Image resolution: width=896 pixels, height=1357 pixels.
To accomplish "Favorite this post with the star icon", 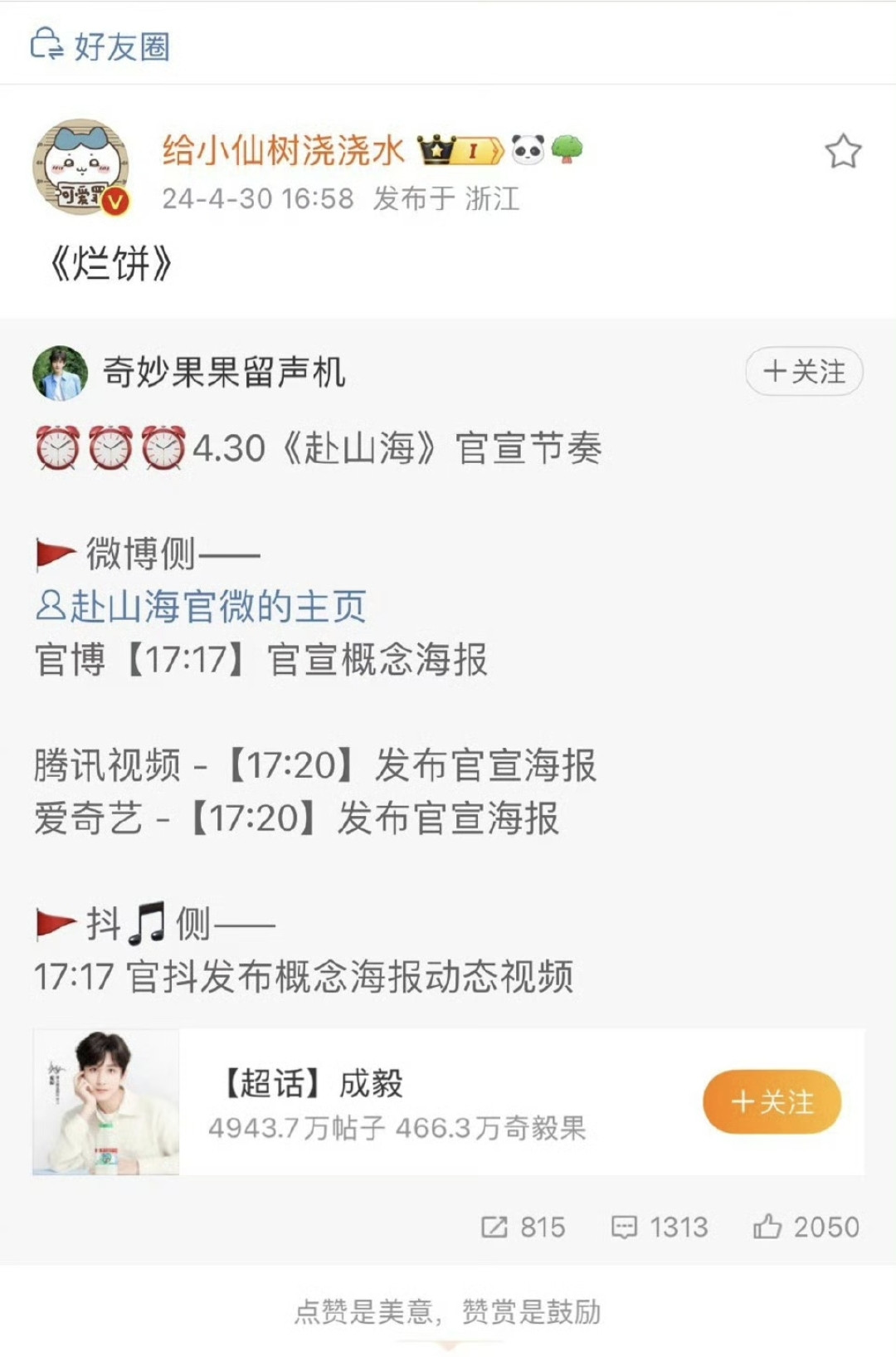I will pyautogui.click(x=843, y=152).
